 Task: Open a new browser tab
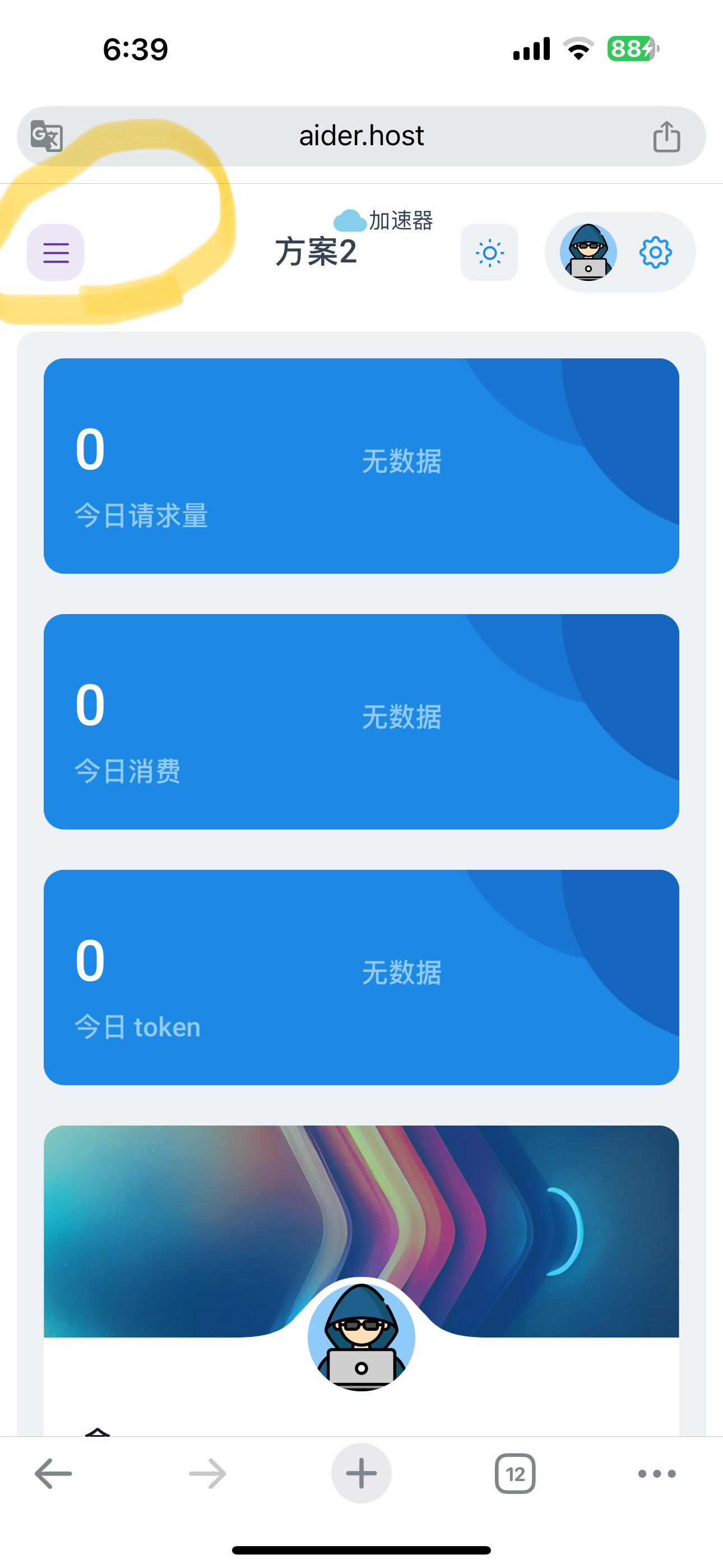(361, 1474)
